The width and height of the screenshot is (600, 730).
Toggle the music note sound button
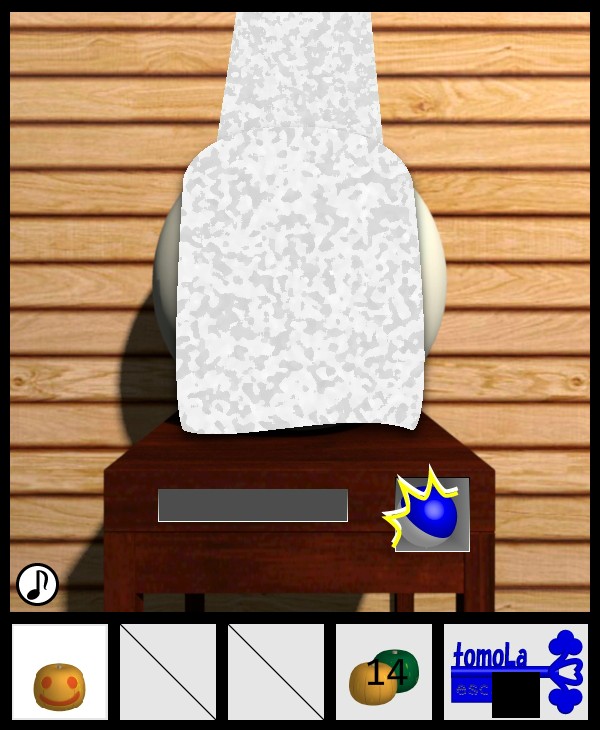(37, 584)
